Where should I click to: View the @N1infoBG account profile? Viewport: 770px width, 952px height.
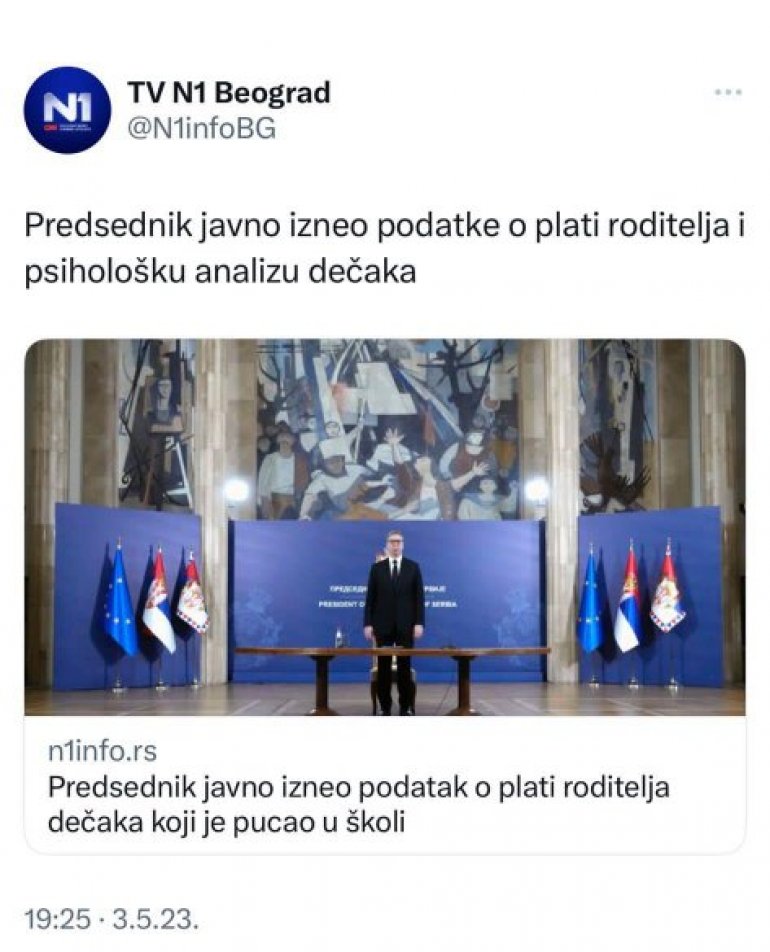click(x=201, y=129)
